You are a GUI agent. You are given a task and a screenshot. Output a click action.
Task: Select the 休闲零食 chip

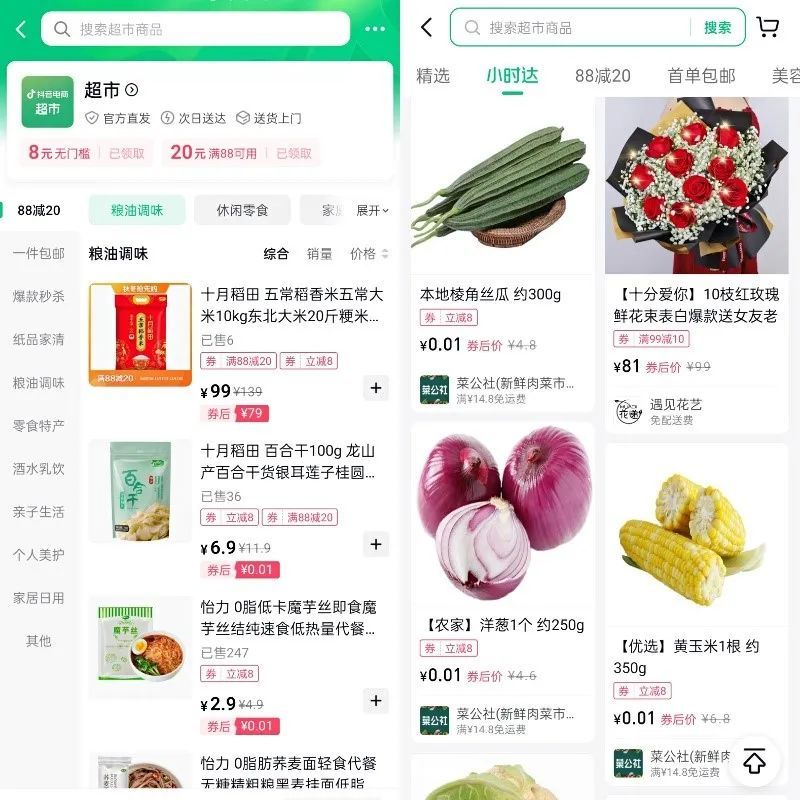click(243, 210)
